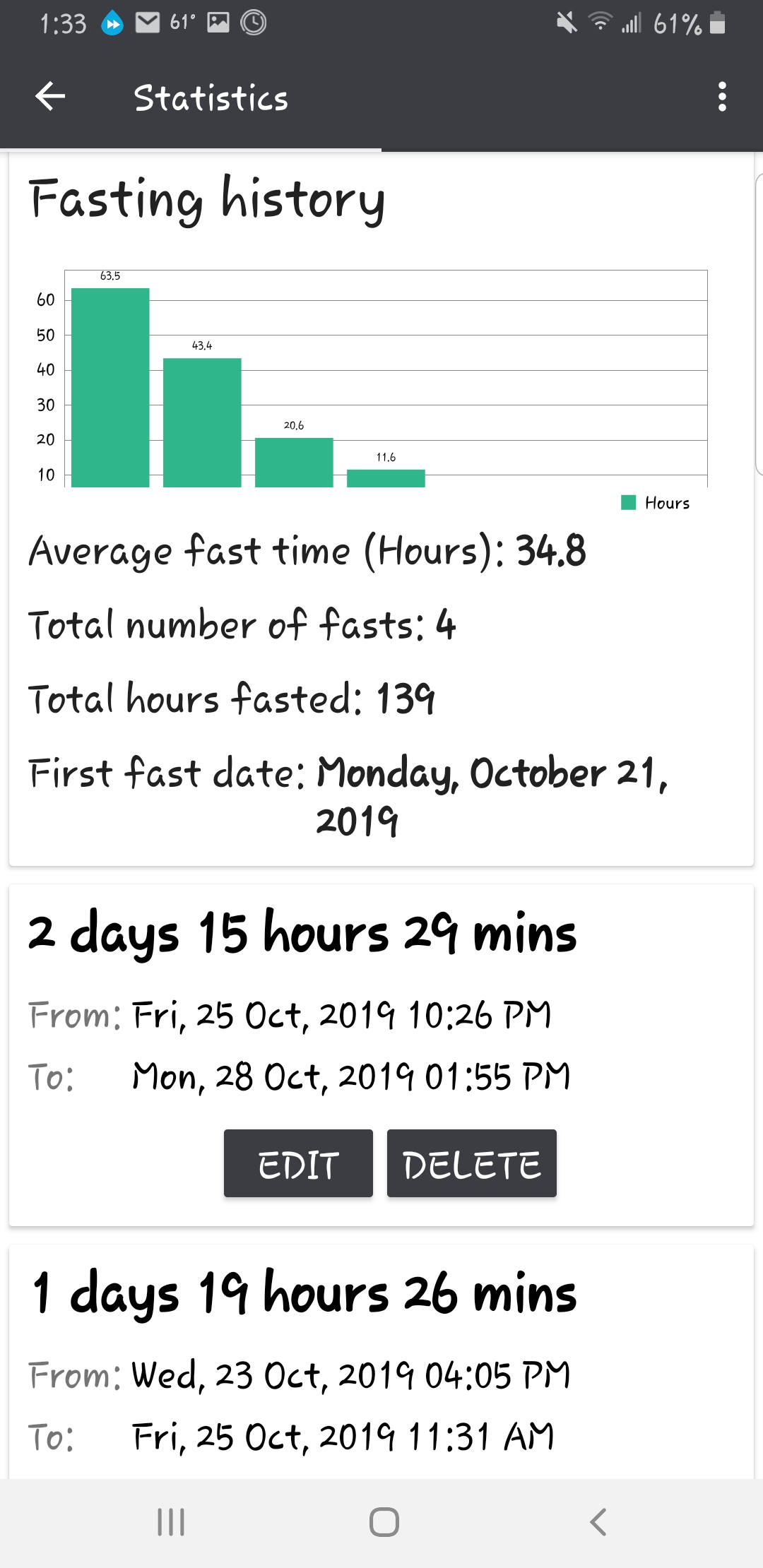This screenshot has height=1568, width=763.
Task: Edit the 2 days 15 hours fast
Action: (298, 1163)
